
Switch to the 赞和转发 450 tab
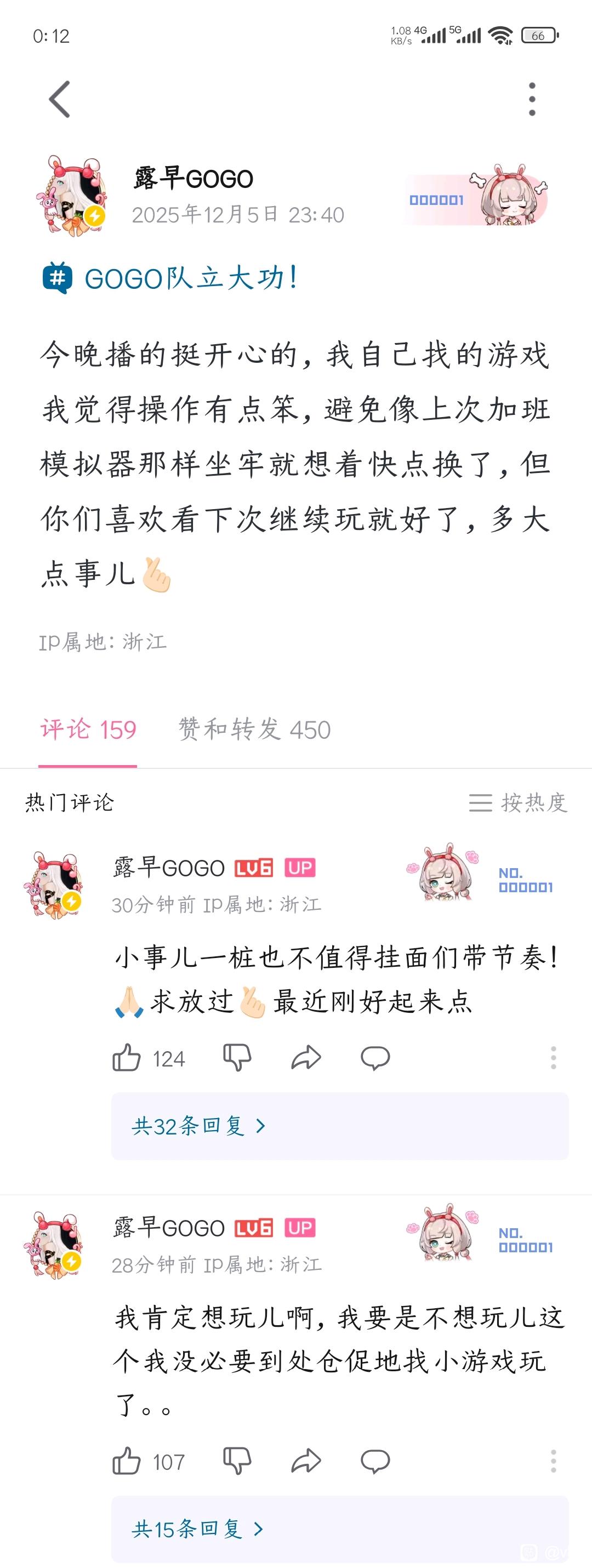[254, 729]
